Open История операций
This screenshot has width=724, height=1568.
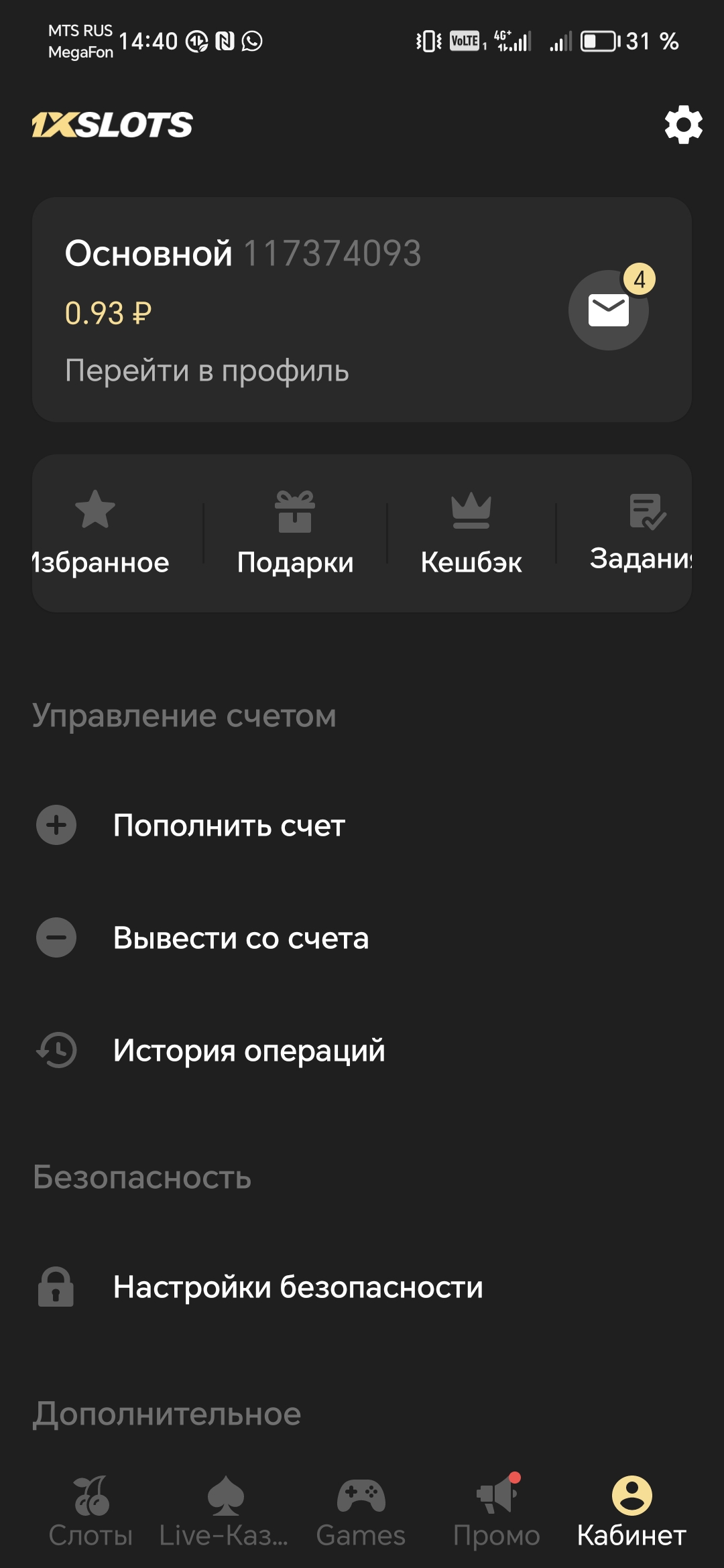click(x=249, y=1050)
